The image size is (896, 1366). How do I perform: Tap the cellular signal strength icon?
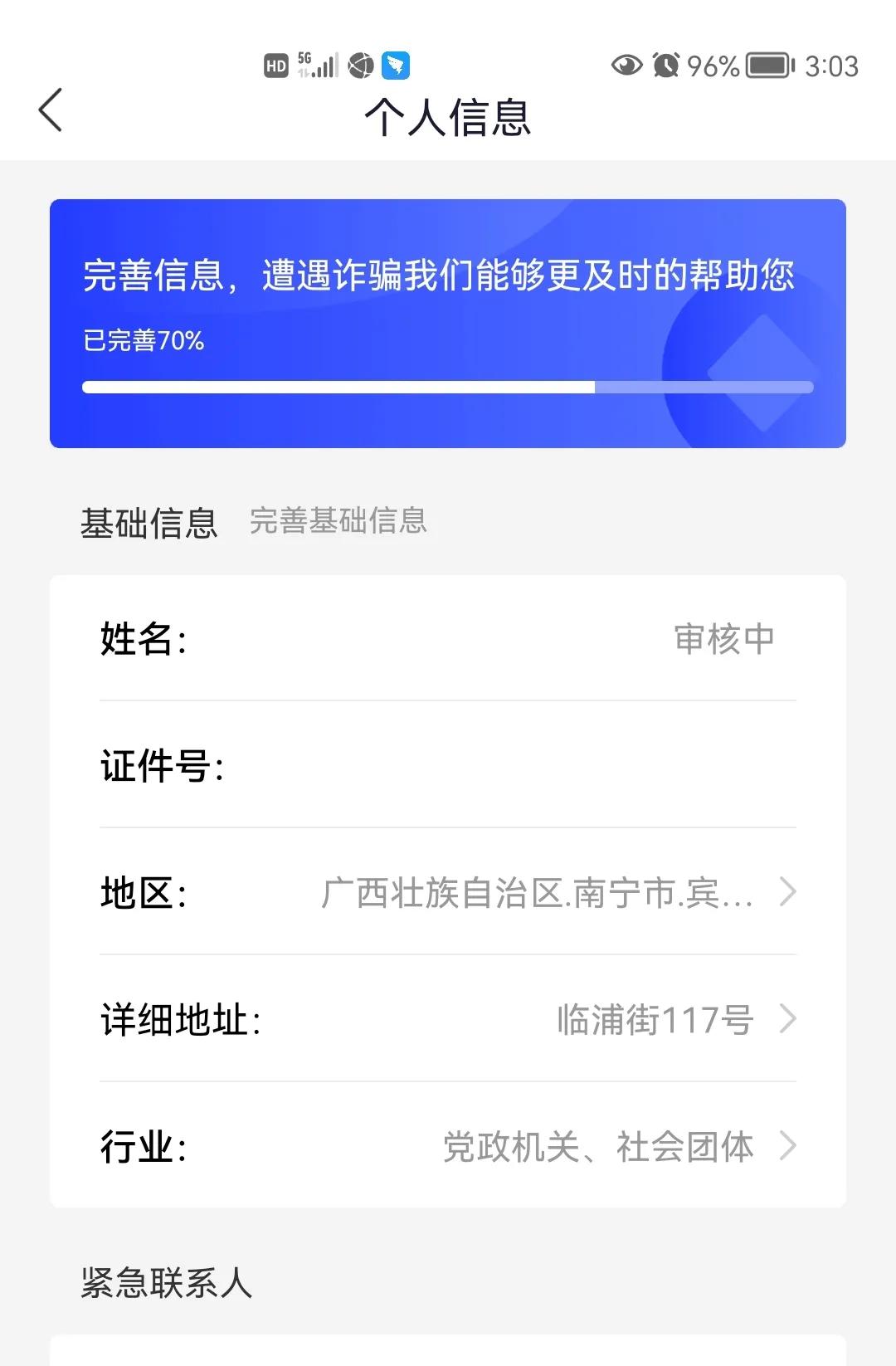click(324, 63)
